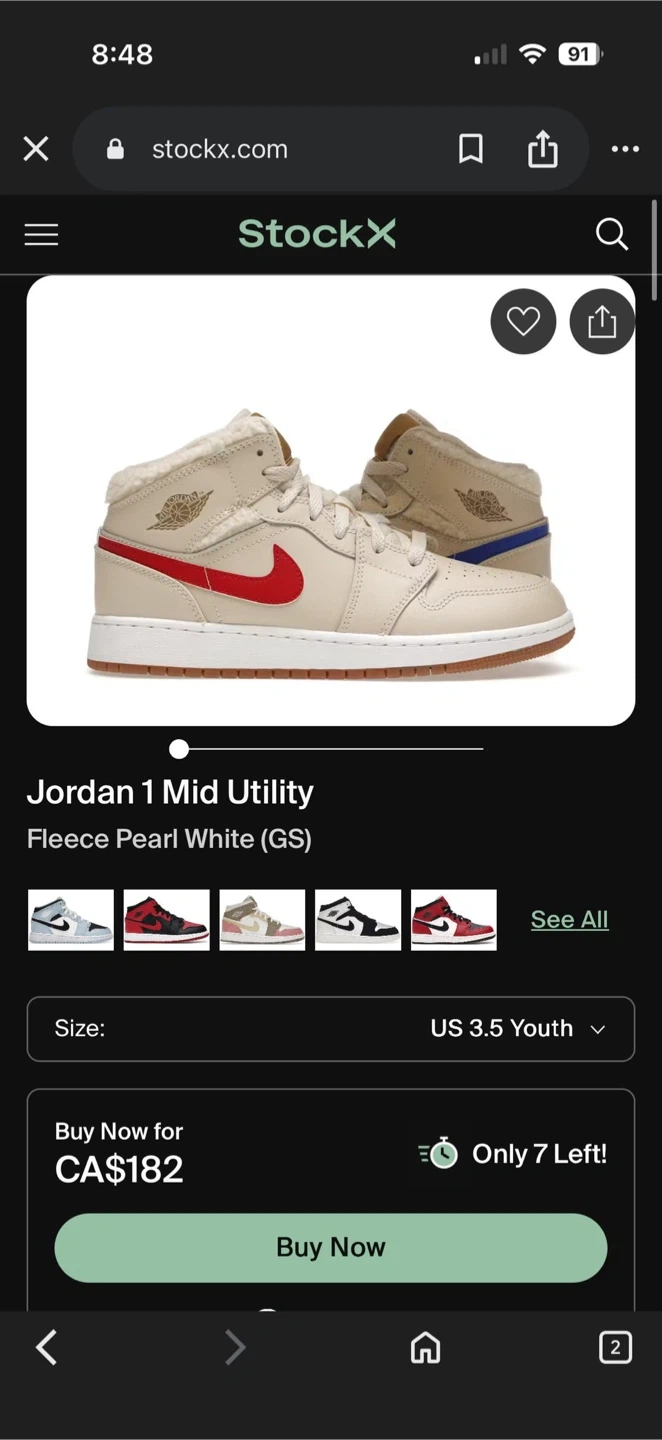The width and height of the screenshot is (662, 1440).
Task: Go back to previous page
Action: pyautogui.click(x=46, y=1347)
